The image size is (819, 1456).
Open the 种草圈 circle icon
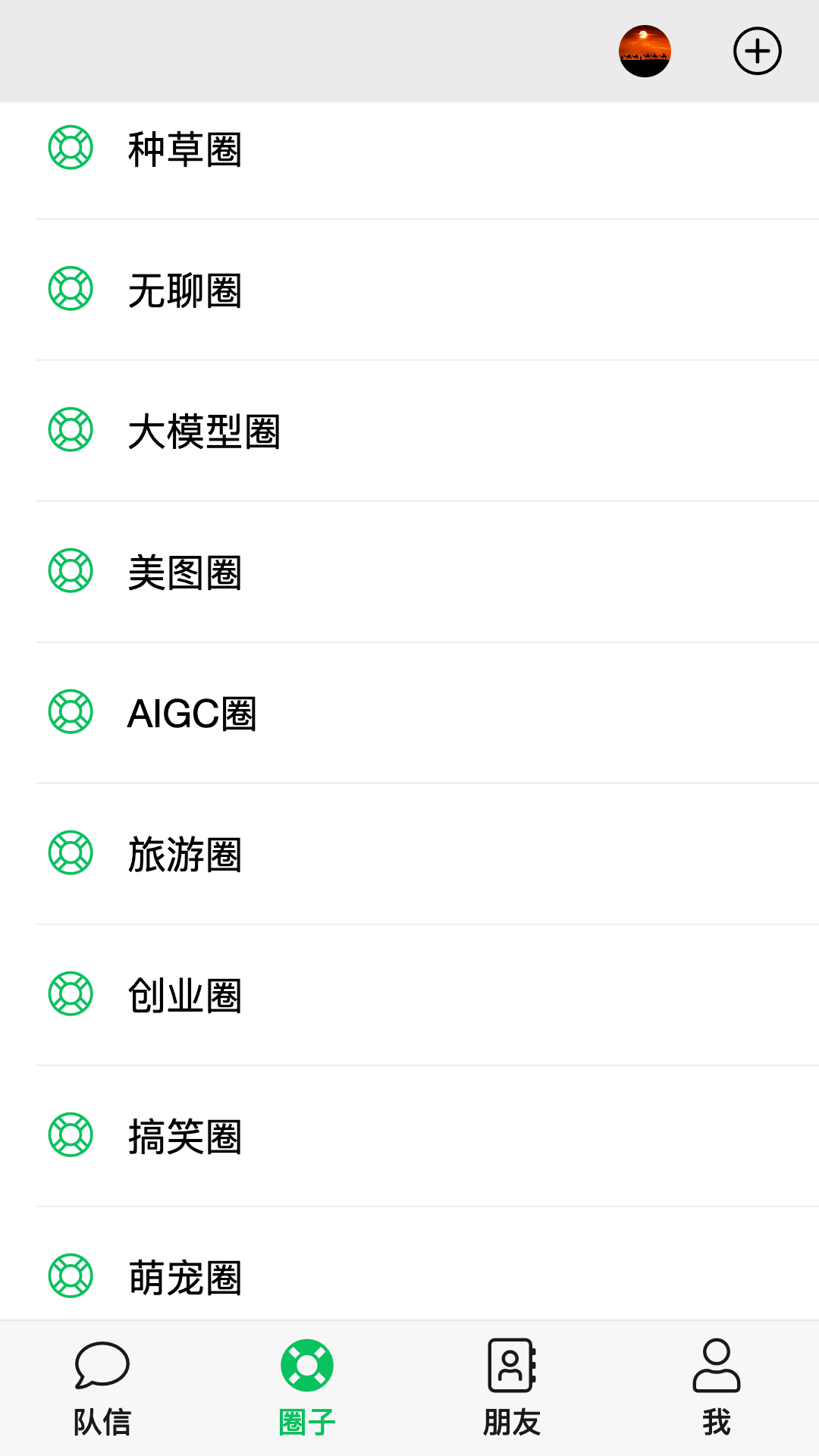click(70, 147)
